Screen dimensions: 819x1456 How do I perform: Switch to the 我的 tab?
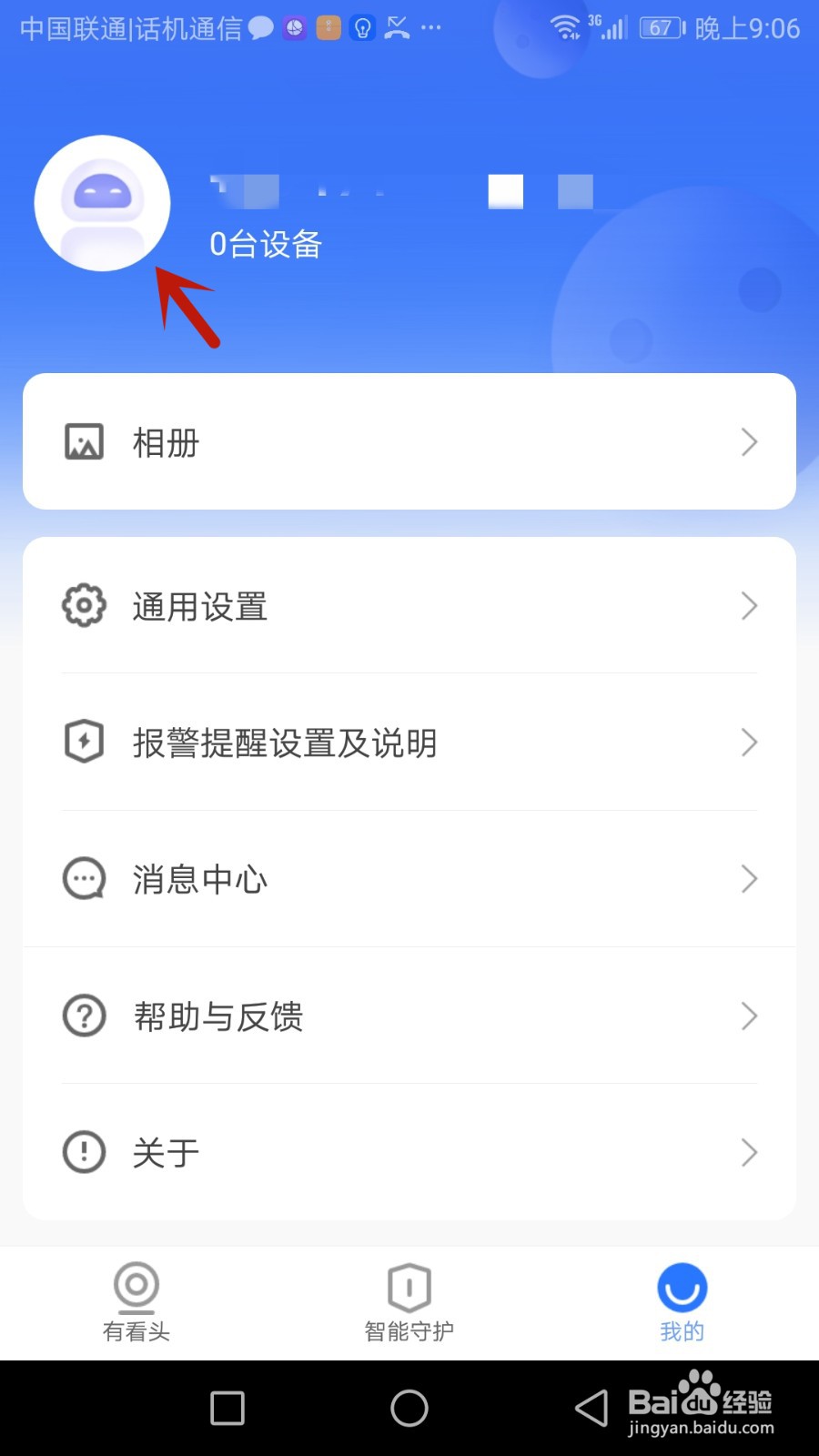pos(681,1301)
